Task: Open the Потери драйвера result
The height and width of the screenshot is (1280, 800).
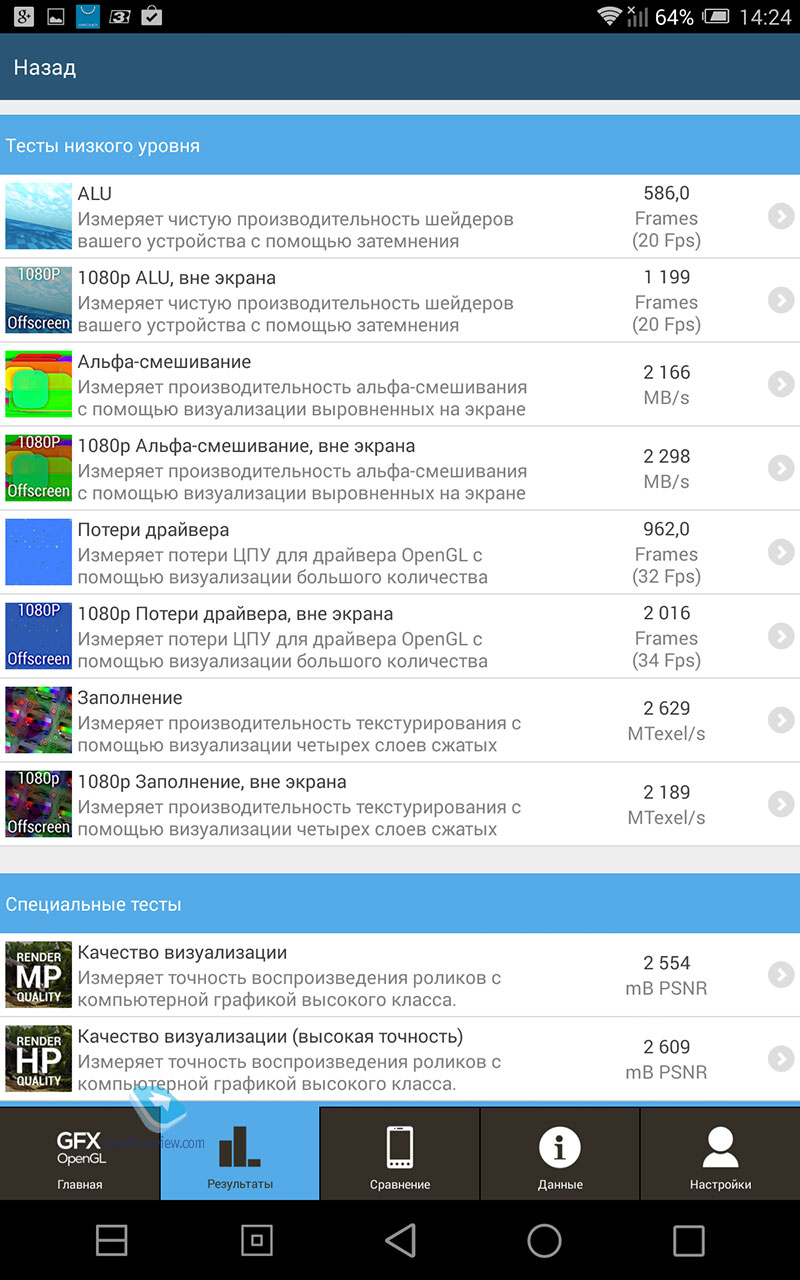Action: (x=400, y=552)
